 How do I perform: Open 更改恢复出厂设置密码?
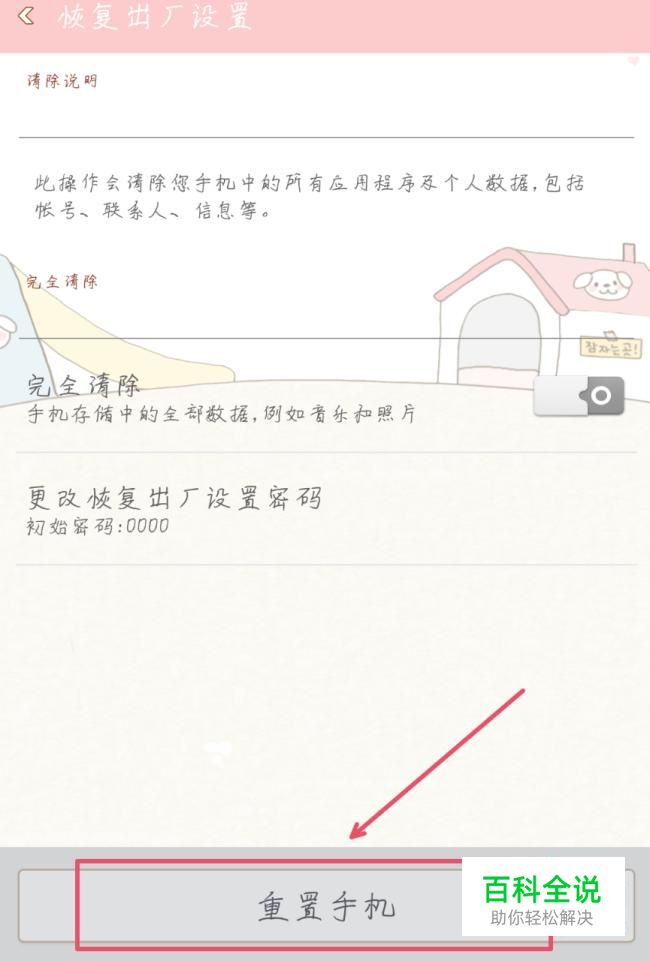tap(174, 509)
